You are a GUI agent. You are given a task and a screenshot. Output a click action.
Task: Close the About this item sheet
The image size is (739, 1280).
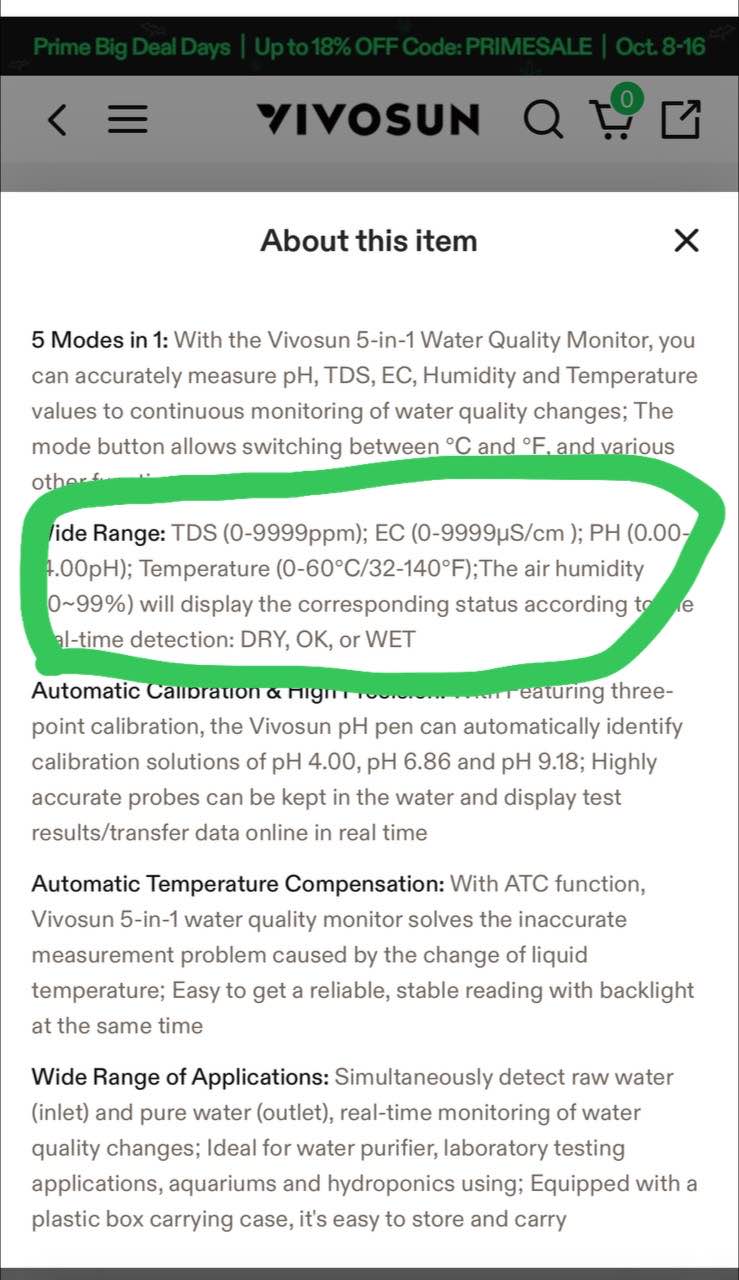click(686, 240)
